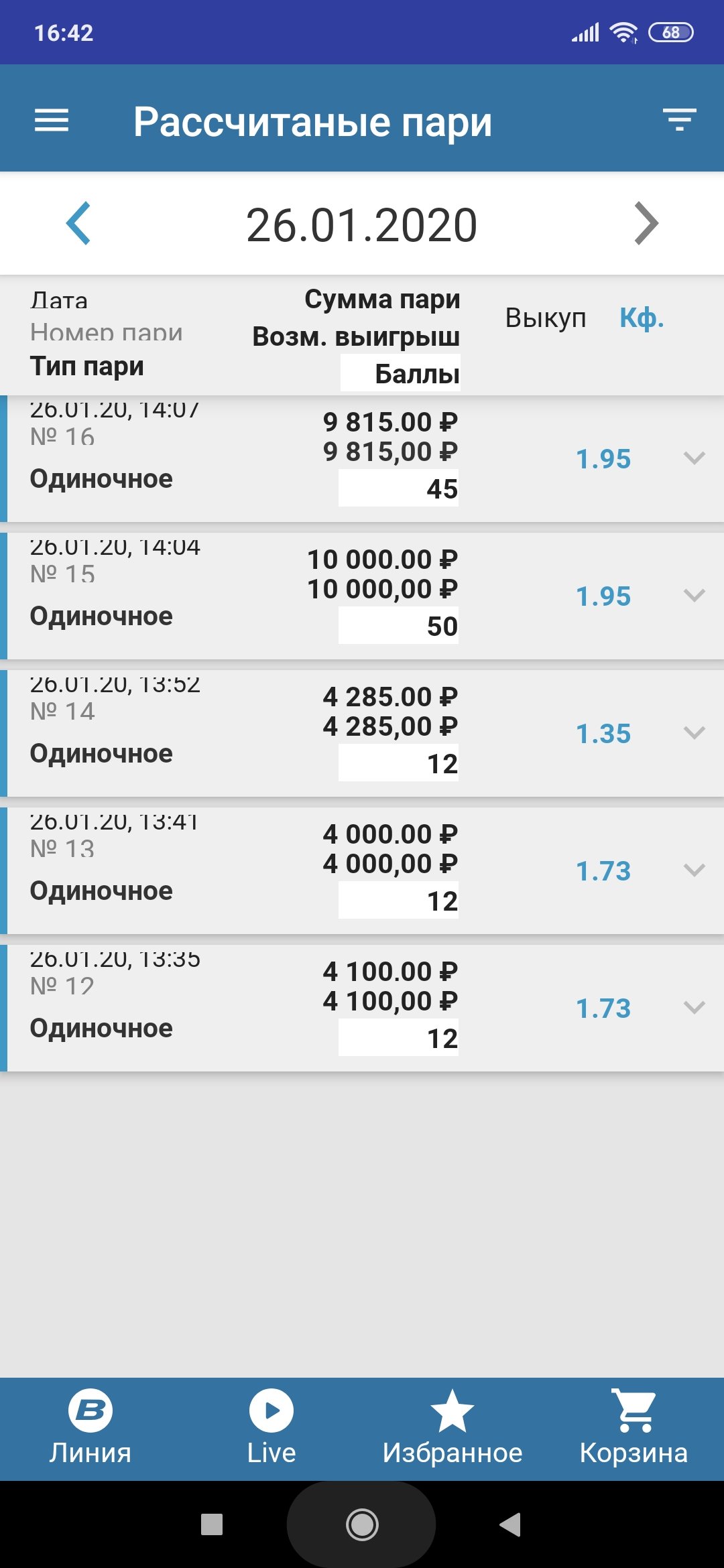This screenshot has height=1568, width=724.
Task: Open the hamburger drawer menu
Action: [52, 121]
